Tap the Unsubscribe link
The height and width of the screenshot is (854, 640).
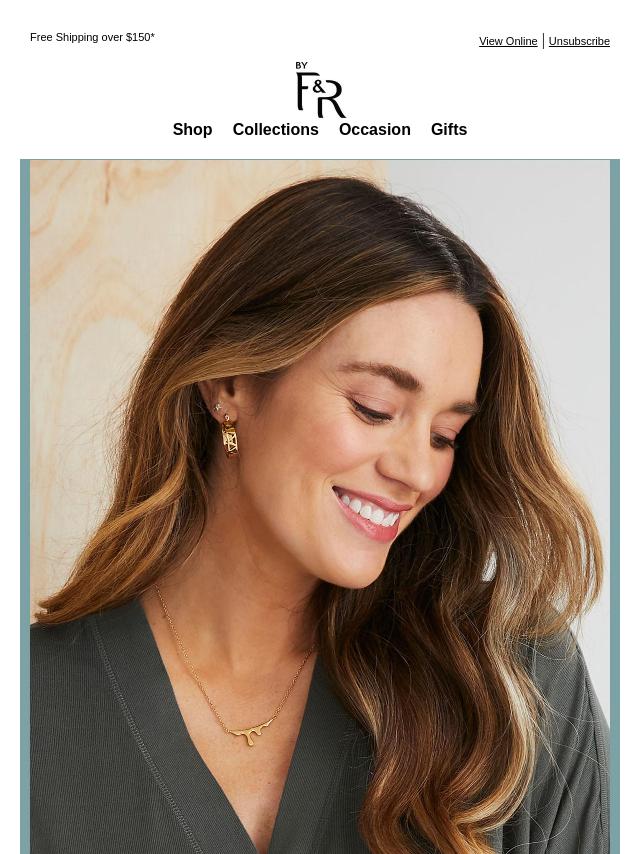click(x=579, y=41)
